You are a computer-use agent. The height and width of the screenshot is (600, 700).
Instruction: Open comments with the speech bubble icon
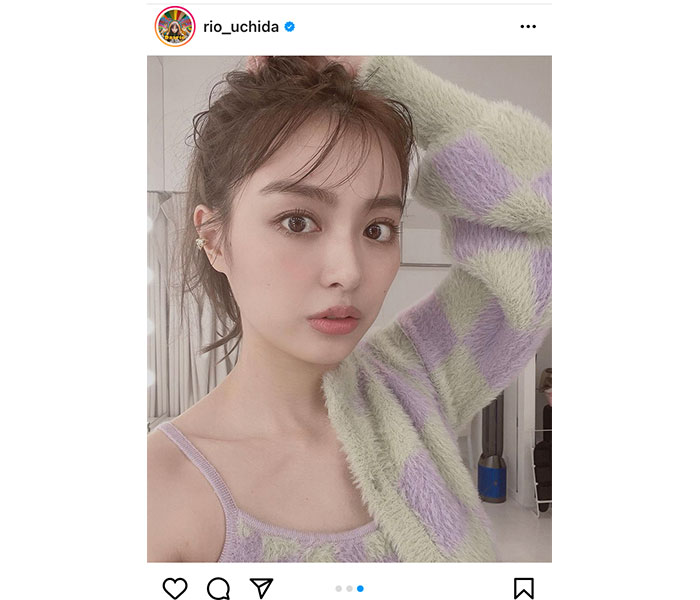click(218, 588)
